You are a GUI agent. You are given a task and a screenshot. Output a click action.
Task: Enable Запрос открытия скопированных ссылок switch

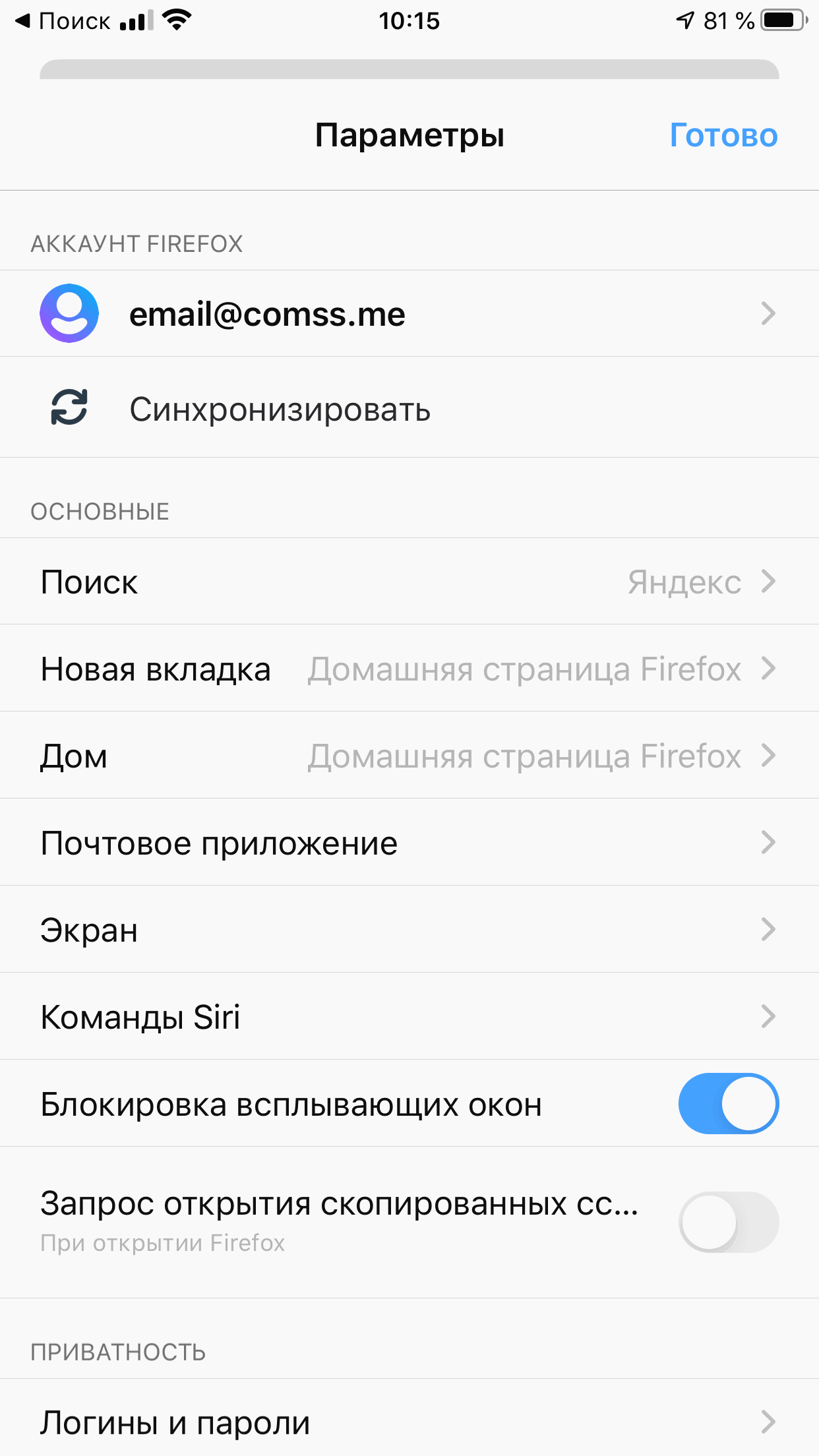[728, 1222]
